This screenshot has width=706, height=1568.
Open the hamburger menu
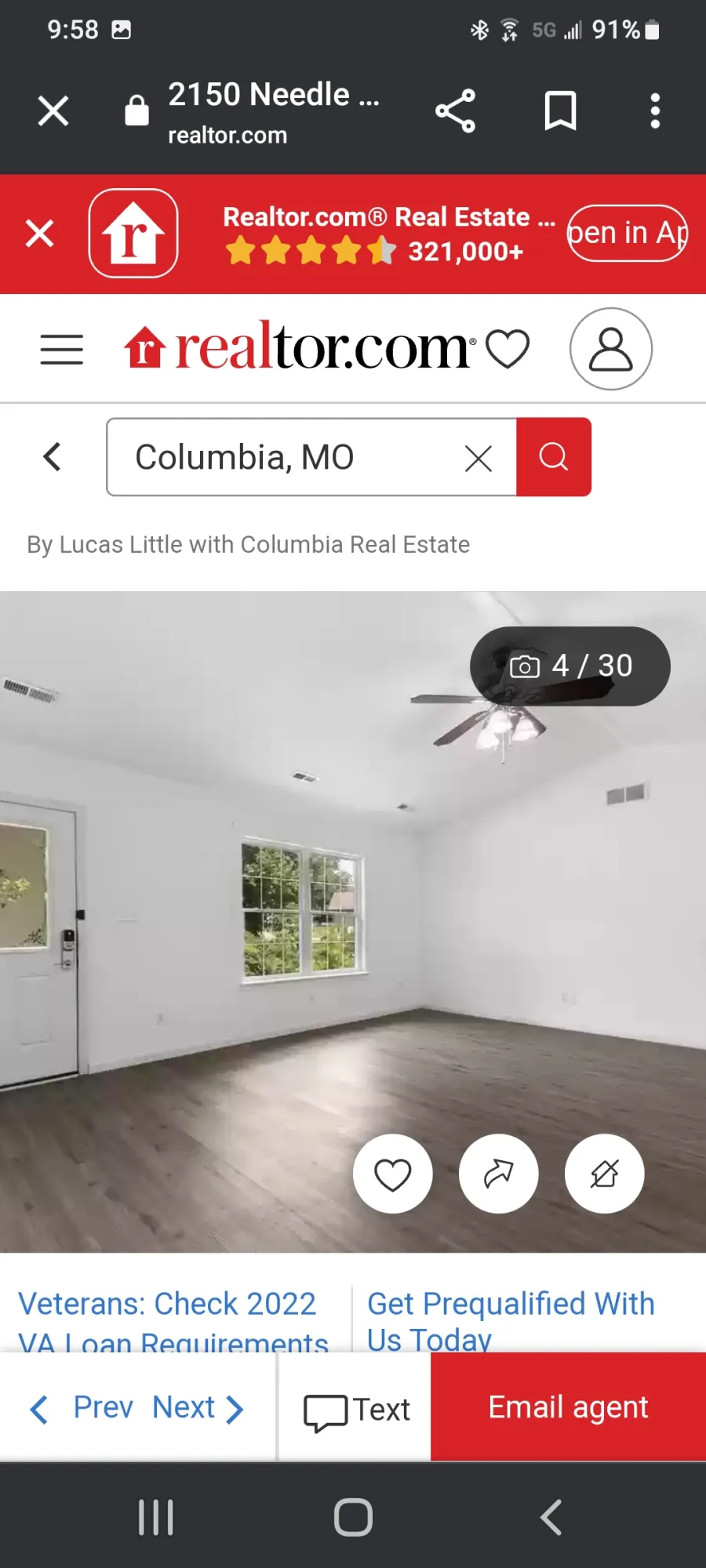(62, 349)
